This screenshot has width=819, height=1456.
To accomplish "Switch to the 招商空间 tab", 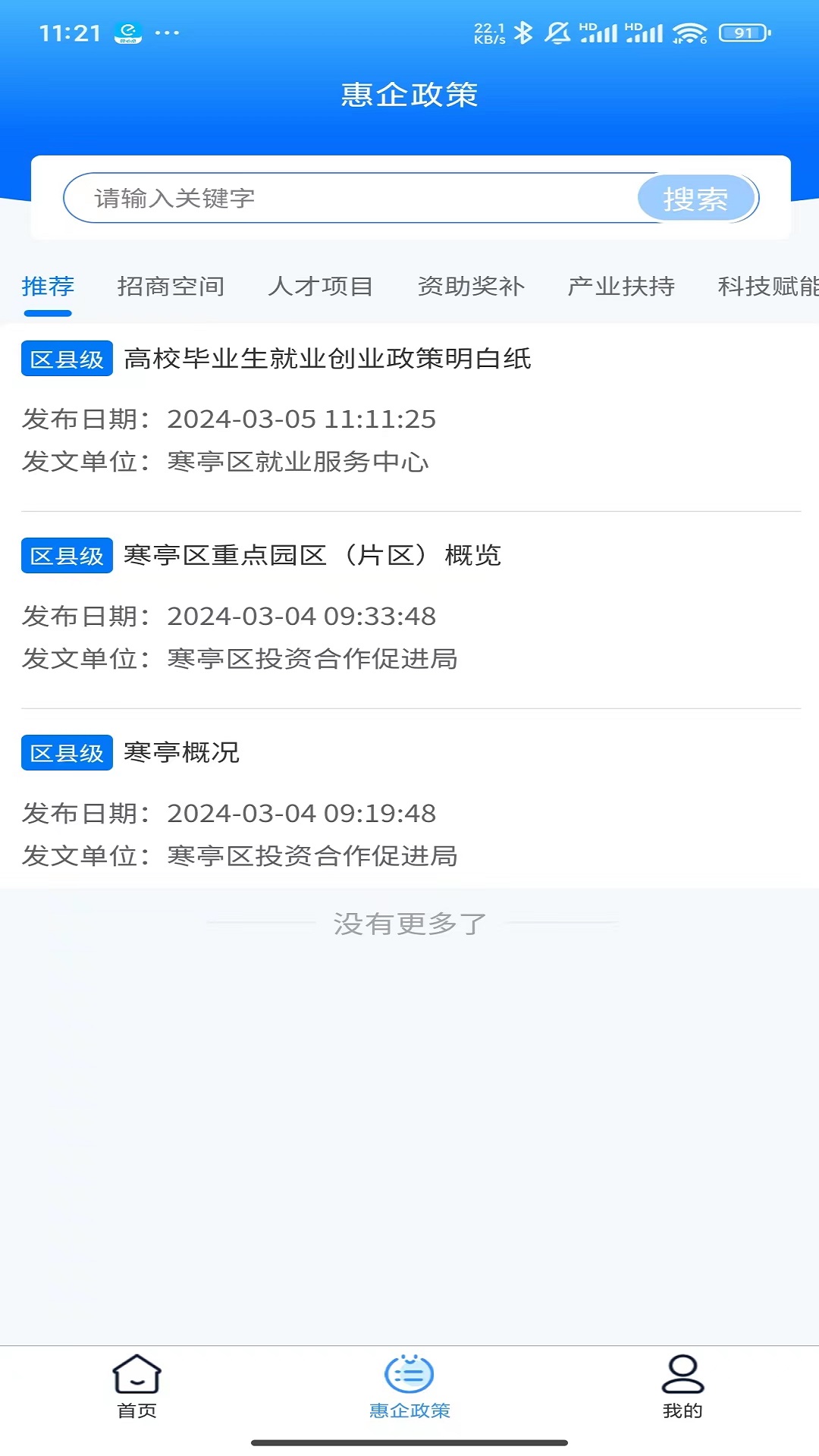I will pos(171,287).
